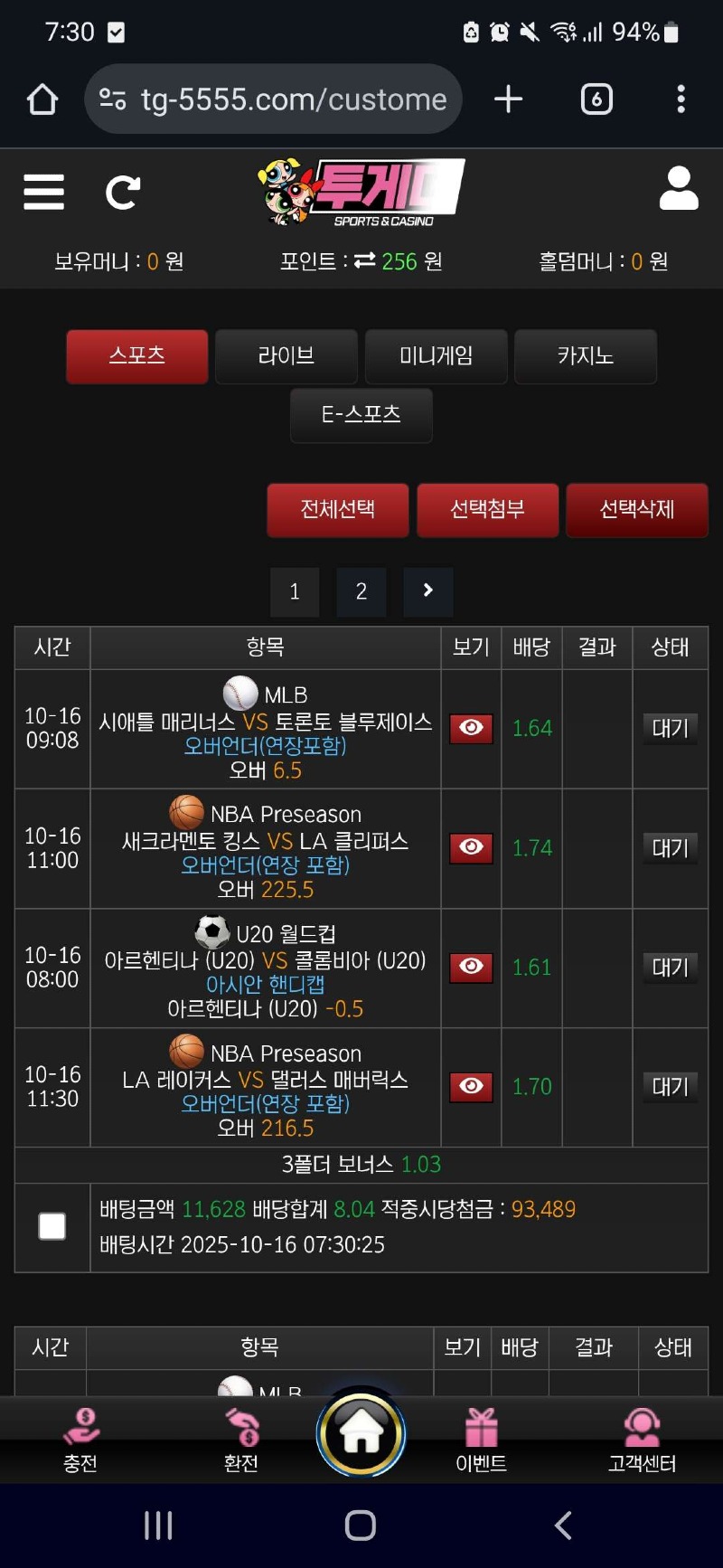Screen dimensions: 723x1568
Task: Select the E-스포츠 tab
Action: [361, 415]
